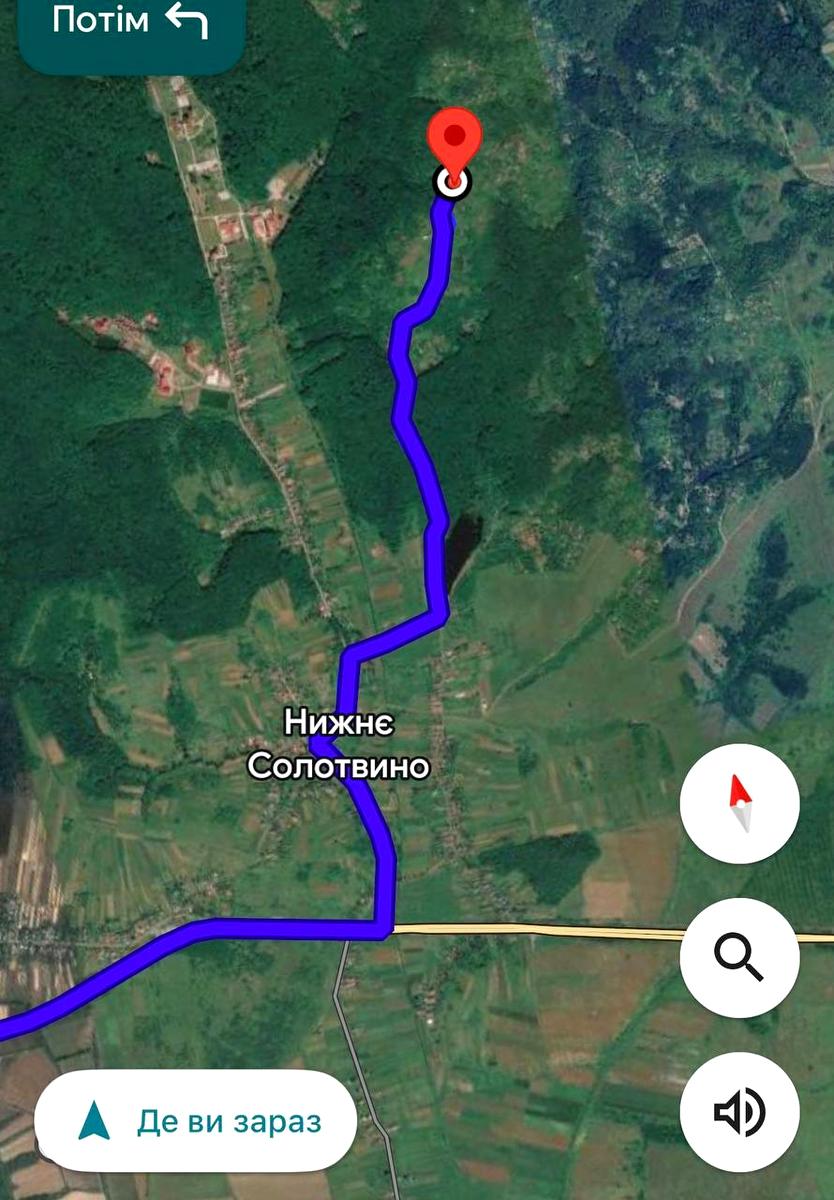This screenshot has height=1200, width=834.
Task: Open search along the route
Action: coord(739,958)
